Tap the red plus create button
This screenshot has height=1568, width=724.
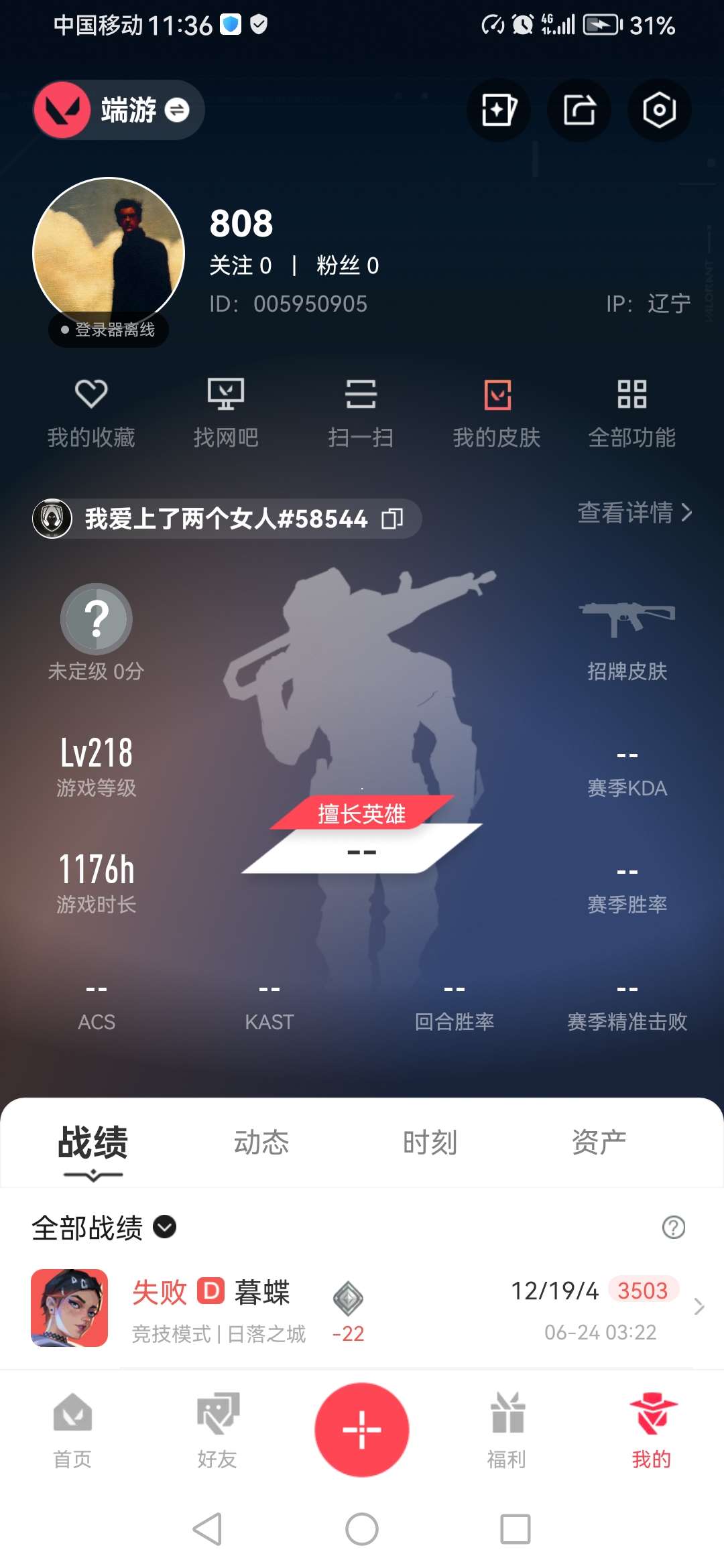pos(362,1429)
